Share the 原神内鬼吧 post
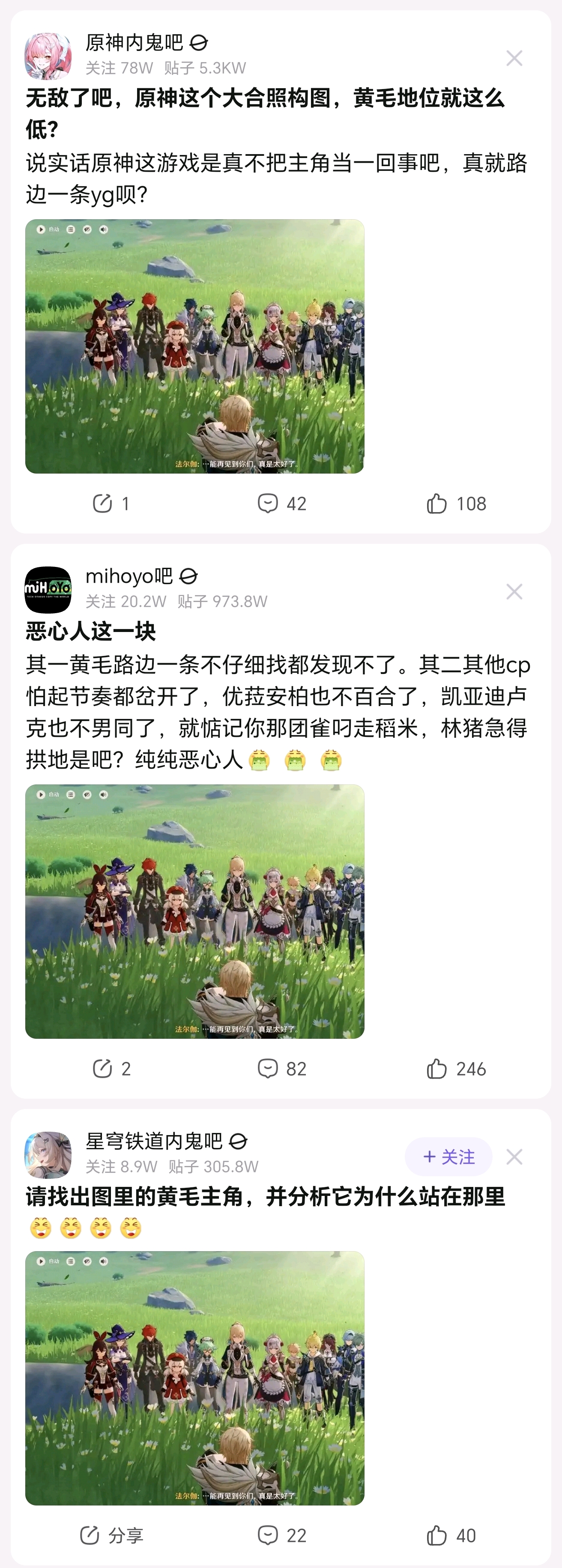The width and height of the screenshot is (562, 1568). [110, 504]
